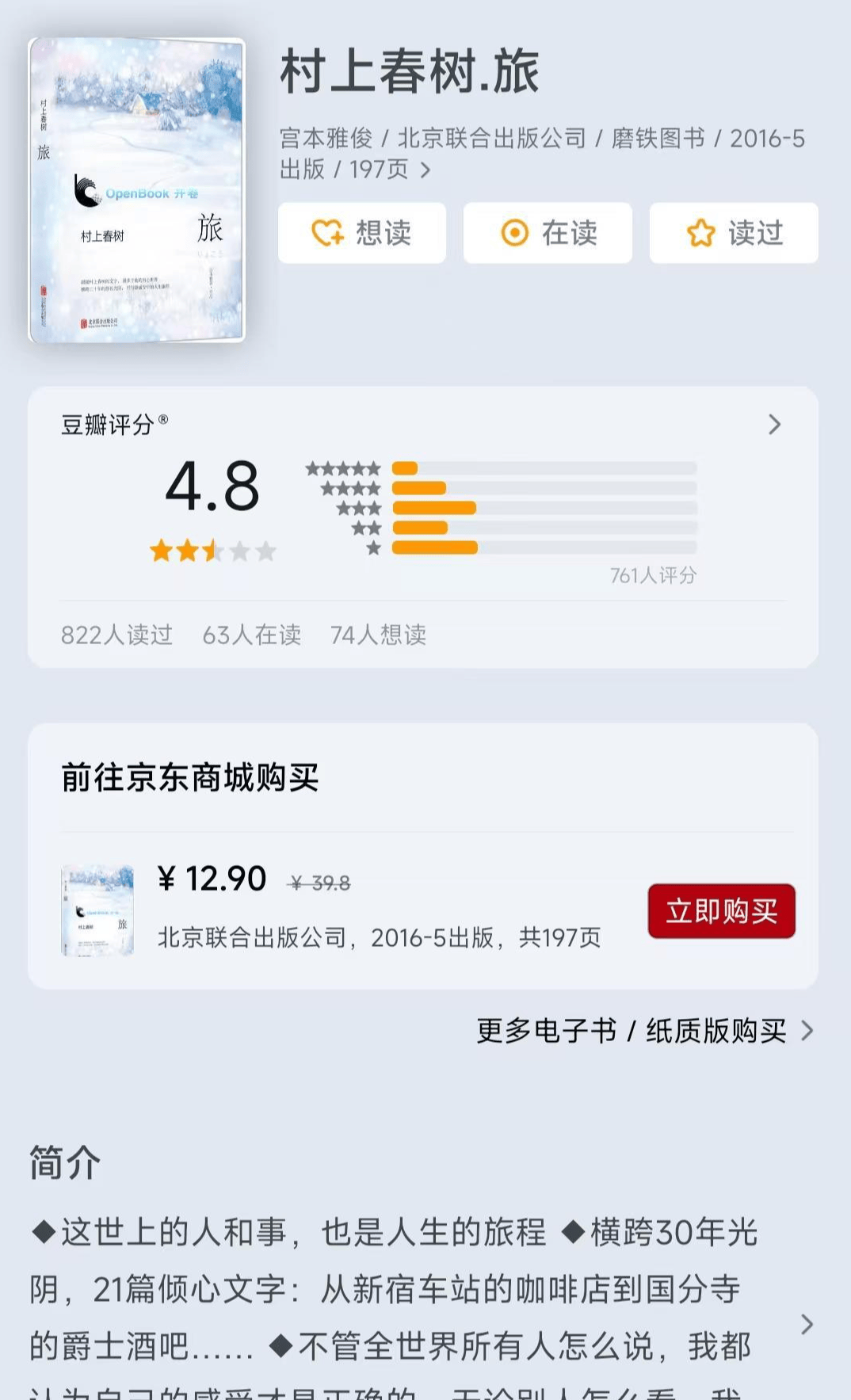Screen dimensions: 851x1400
Task: View the 63人在读 list
Action: tap(252, 635)
